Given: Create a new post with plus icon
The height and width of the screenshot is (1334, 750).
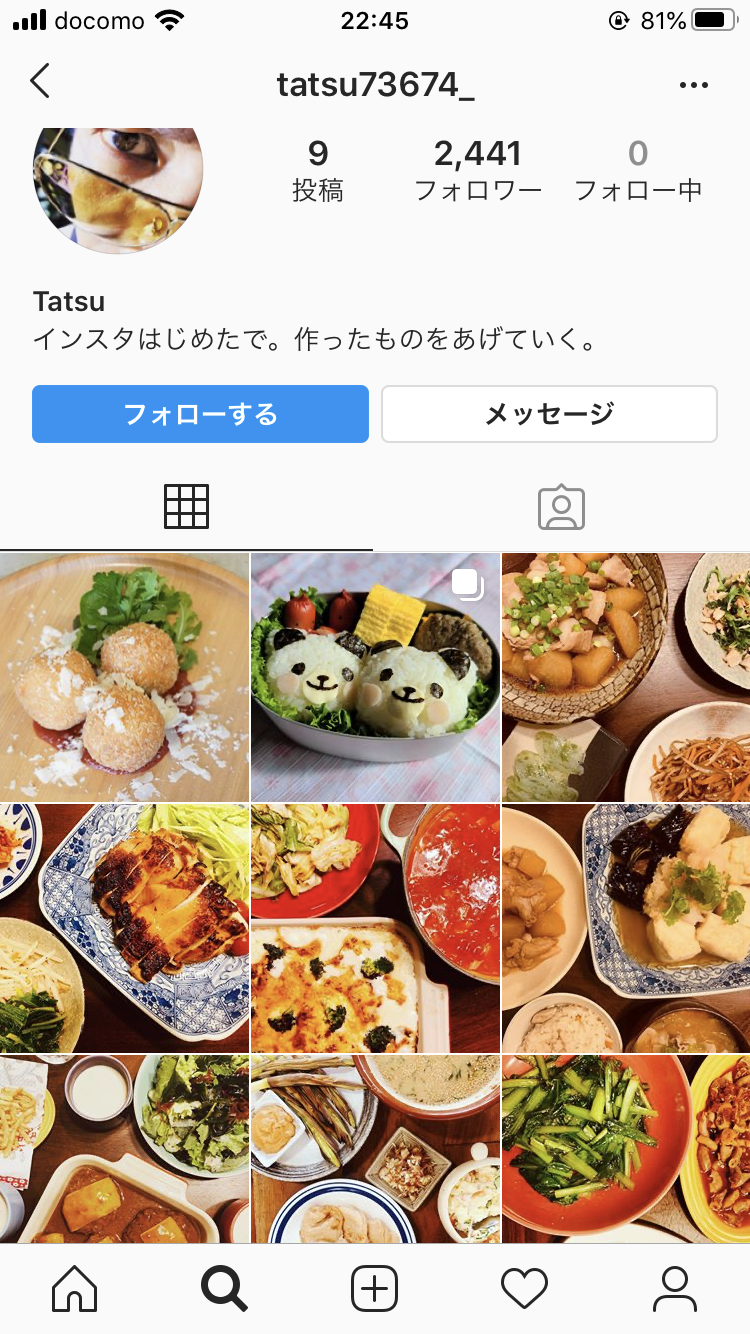Looking at the screenshot, I should click(375, 1289).
